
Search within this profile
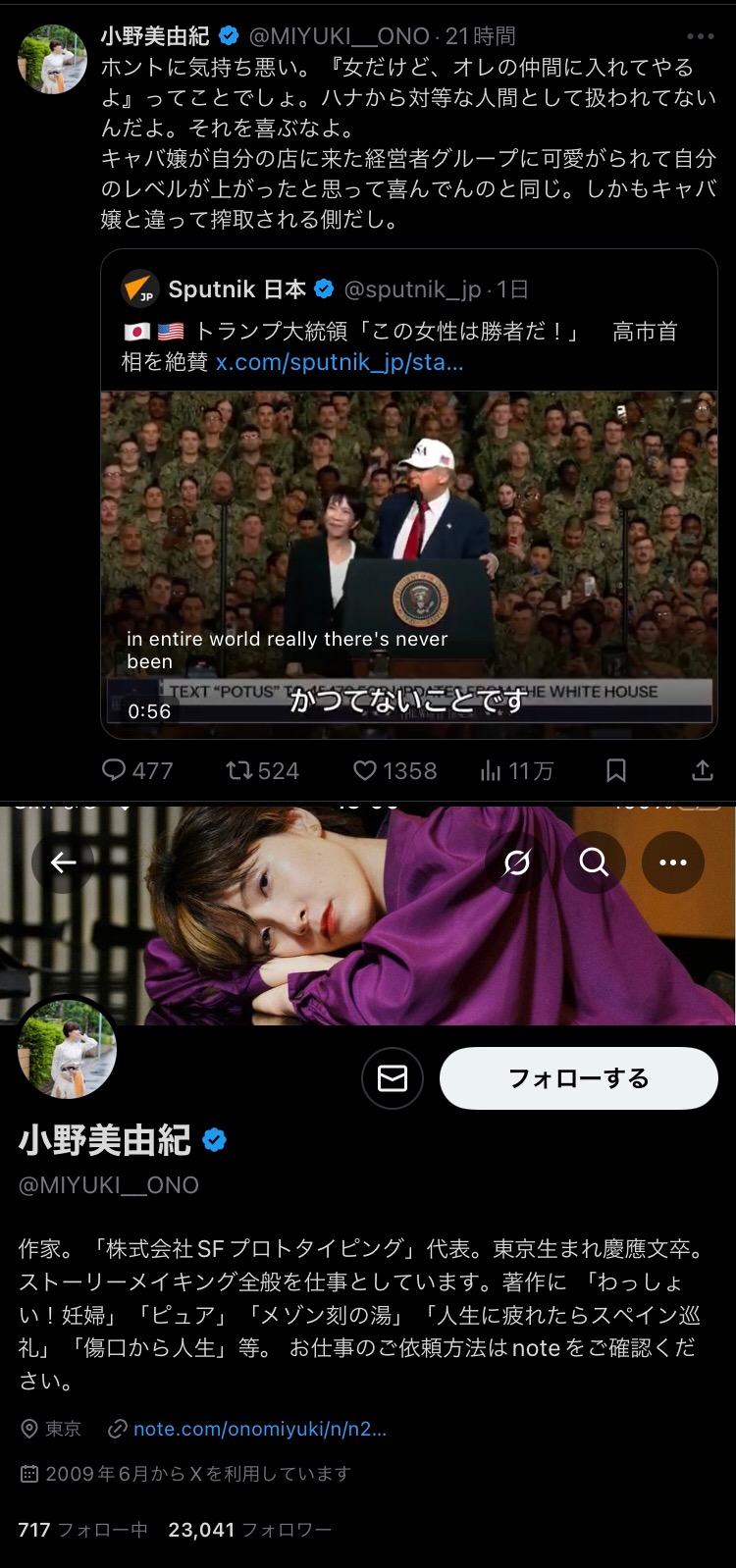pos(594,862)
